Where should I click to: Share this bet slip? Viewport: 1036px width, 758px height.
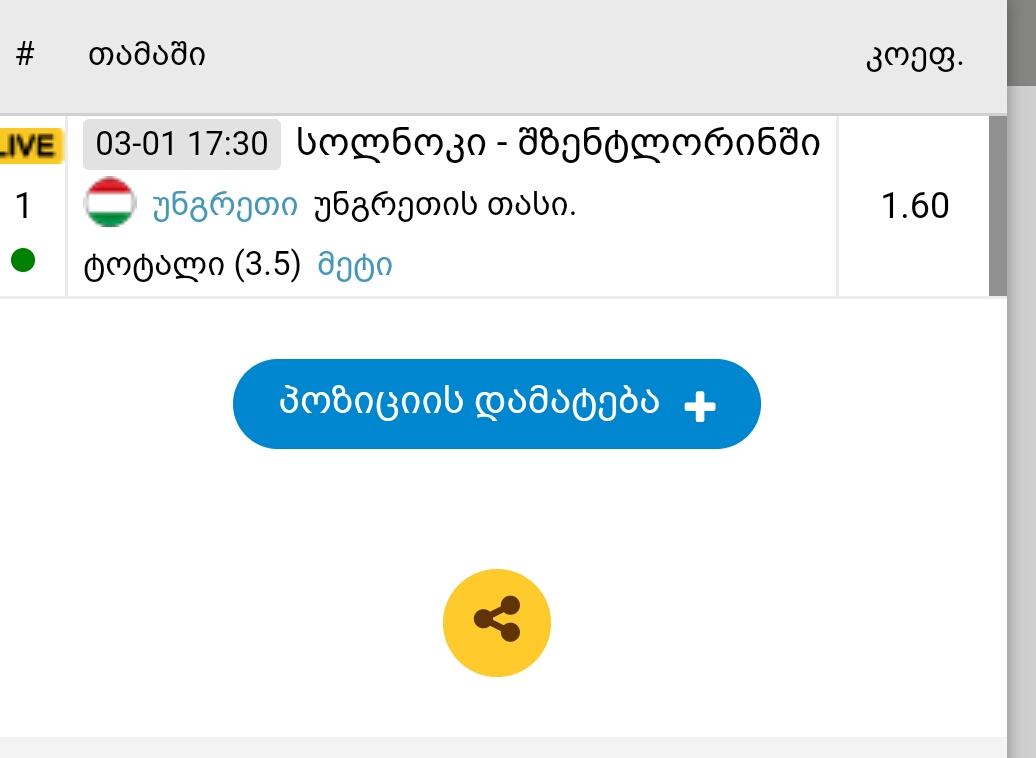click(497, 623)
